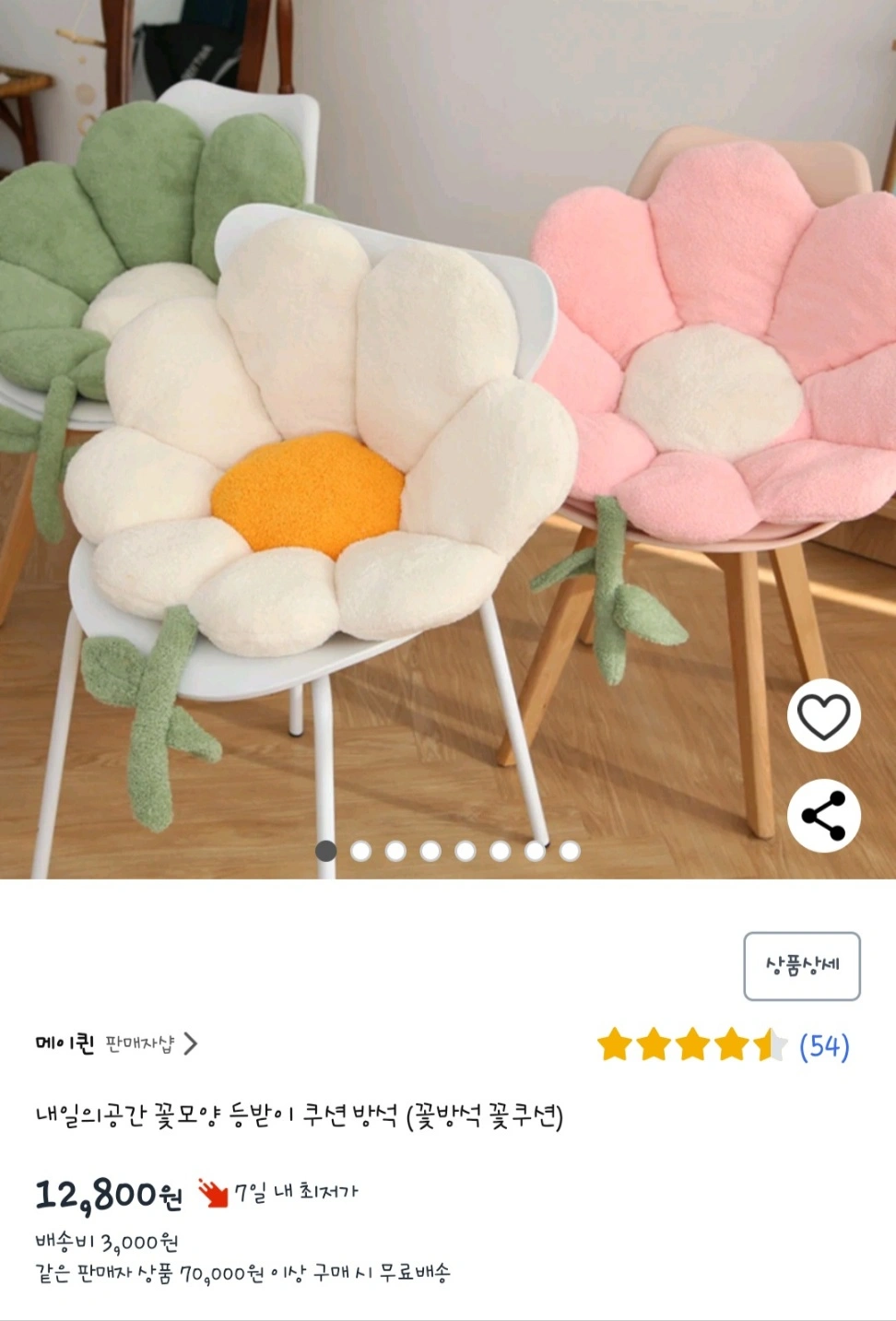Open the 상품상세 product details button

[x=801, y=965]
